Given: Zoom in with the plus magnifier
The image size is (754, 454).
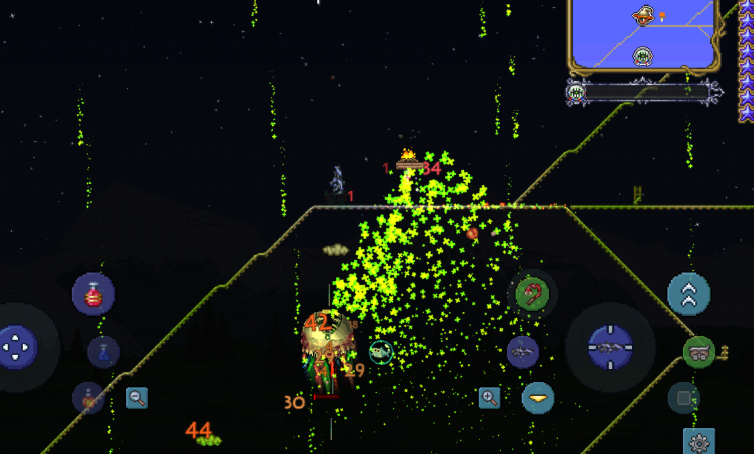Looking at the screenshot, I should click(489, 398).
